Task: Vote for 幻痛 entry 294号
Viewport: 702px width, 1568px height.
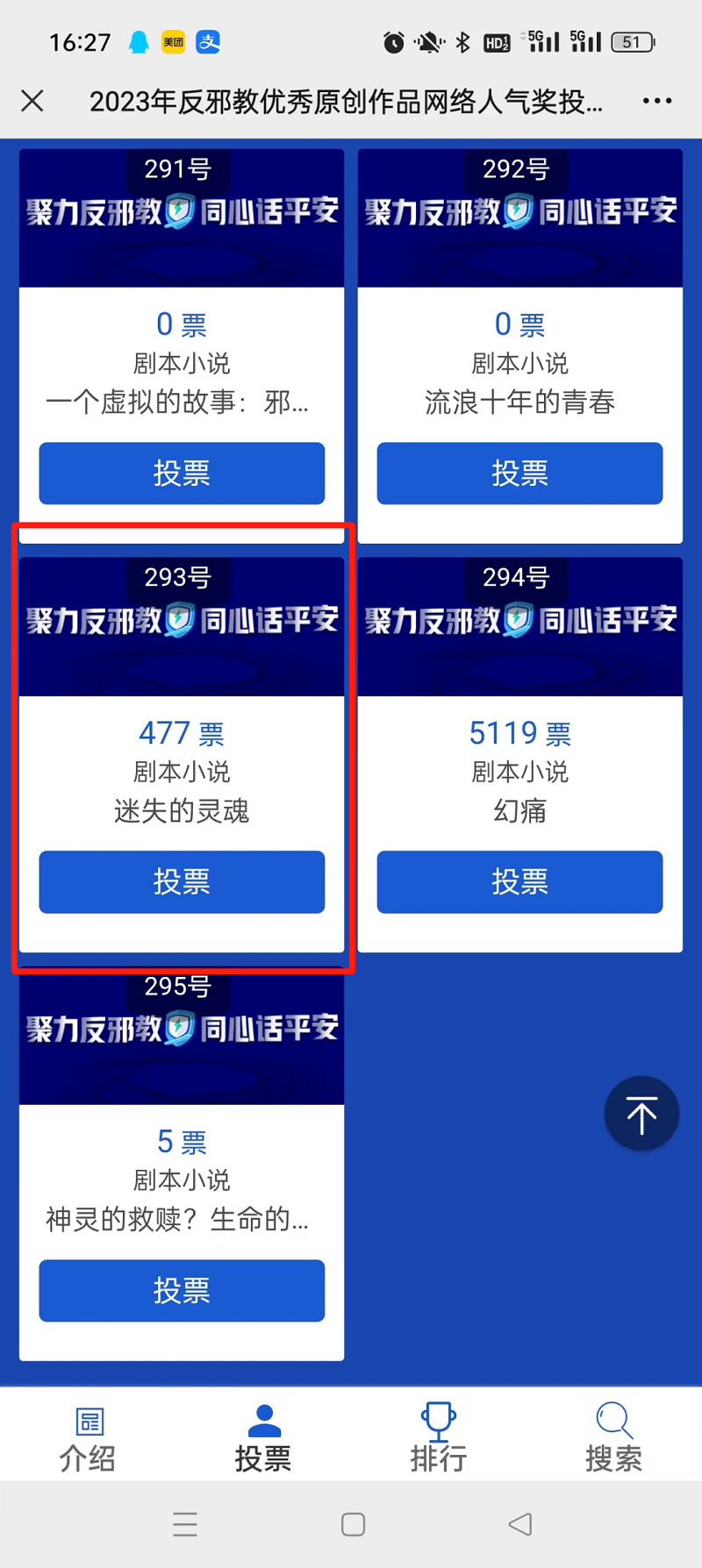Action: point(519,882)
